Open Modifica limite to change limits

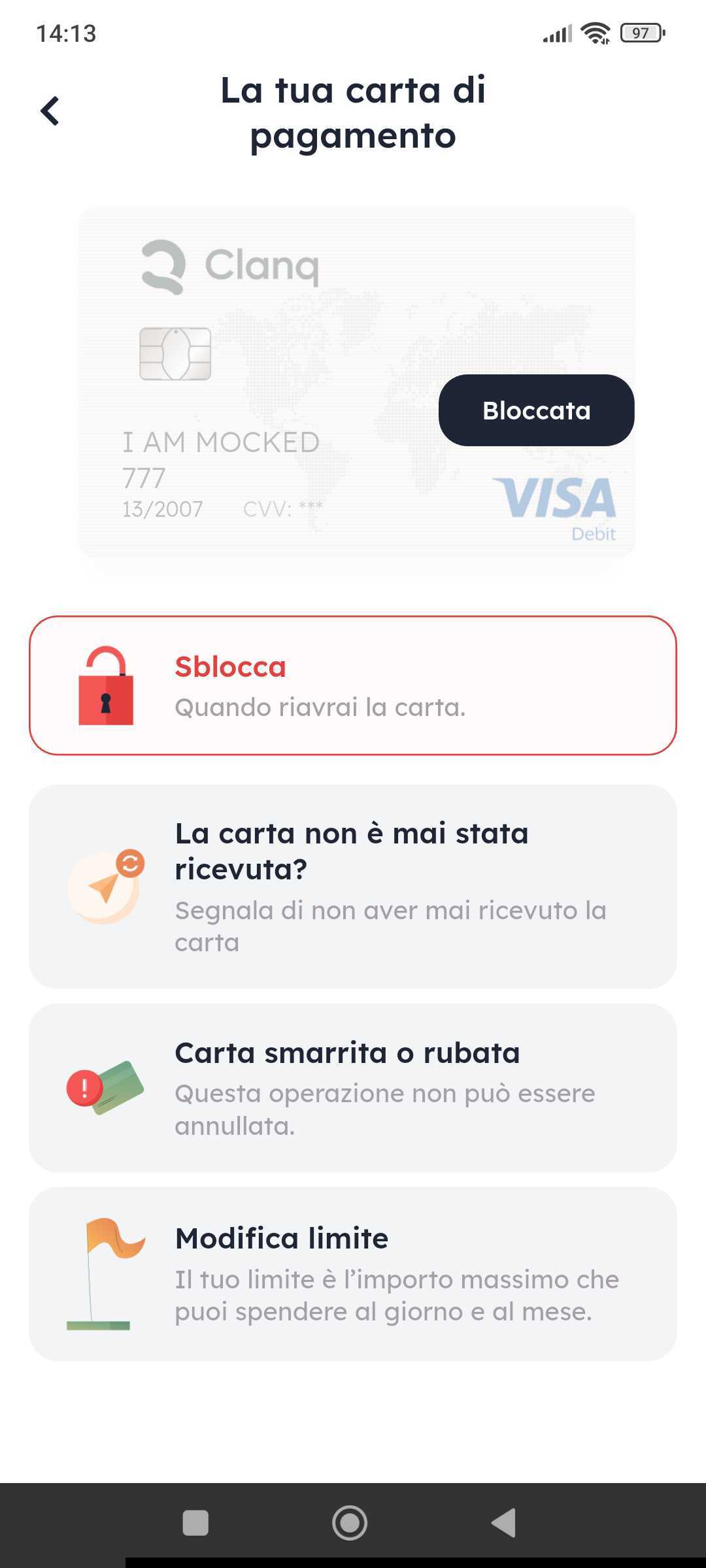tap(353, 1274)
